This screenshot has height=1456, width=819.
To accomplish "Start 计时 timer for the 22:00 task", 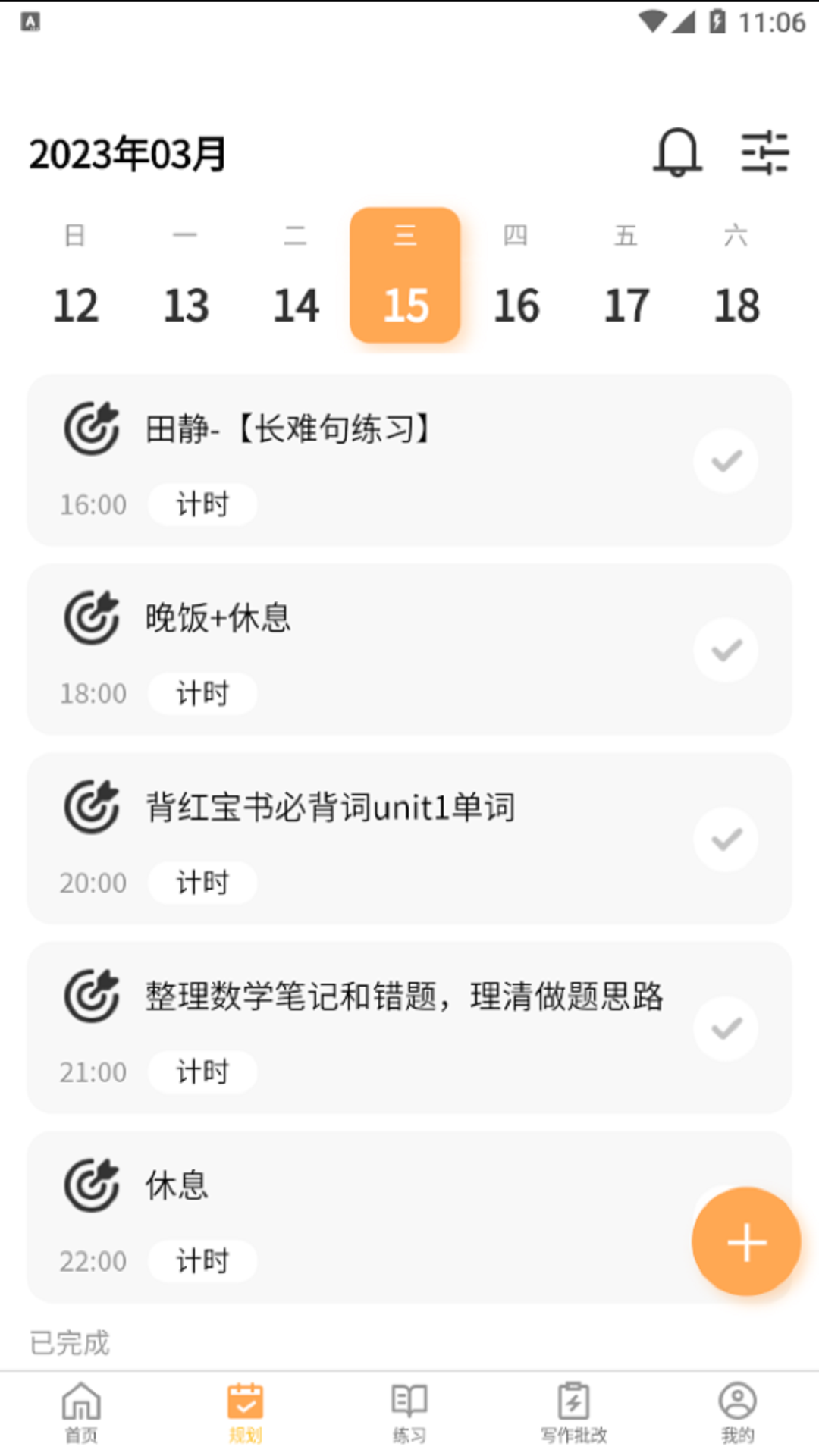I will tap(202, 1261).
